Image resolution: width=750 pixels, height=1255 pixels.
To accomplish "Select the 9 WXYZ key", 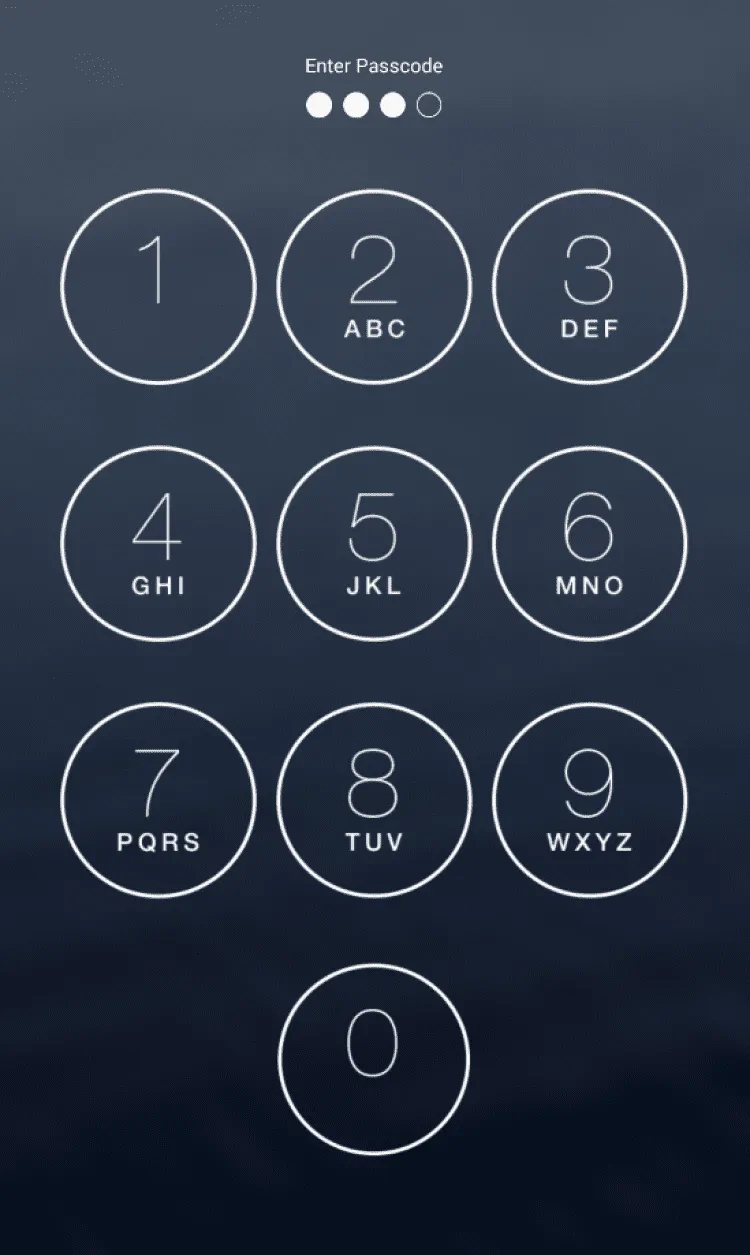I will (590, 799).
